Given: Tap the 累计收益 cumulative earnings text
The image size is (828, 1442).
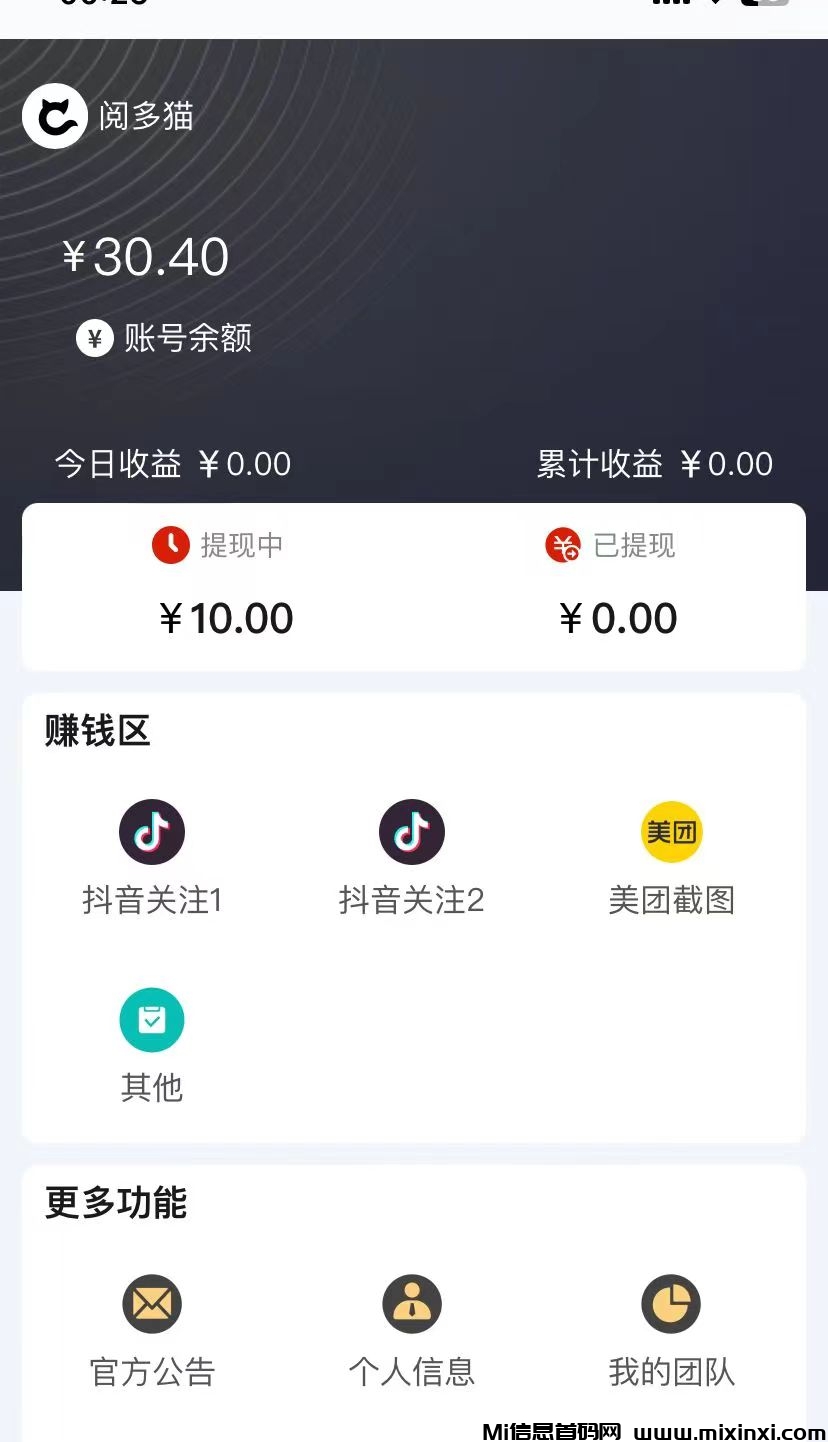Looking at the screenshot, I should pyautogui.click(x=599, y=463).
